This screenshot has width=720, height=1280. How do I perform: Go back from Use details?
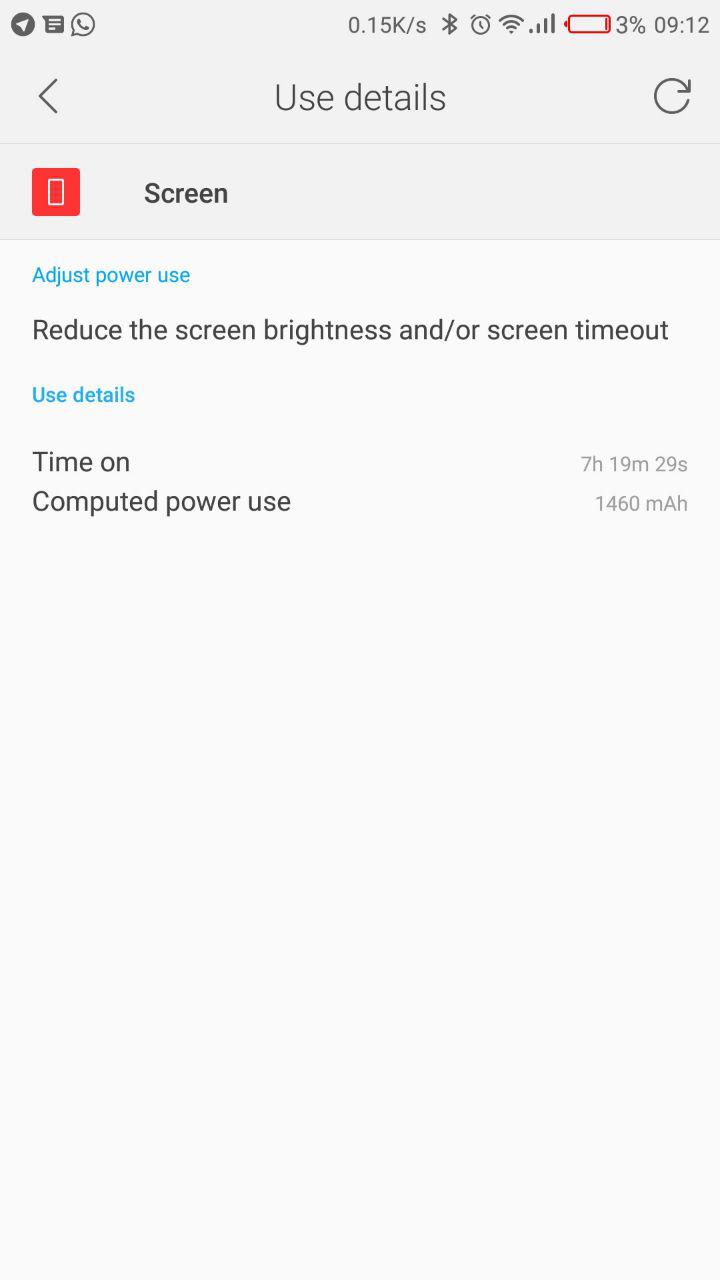coord(48,97)
